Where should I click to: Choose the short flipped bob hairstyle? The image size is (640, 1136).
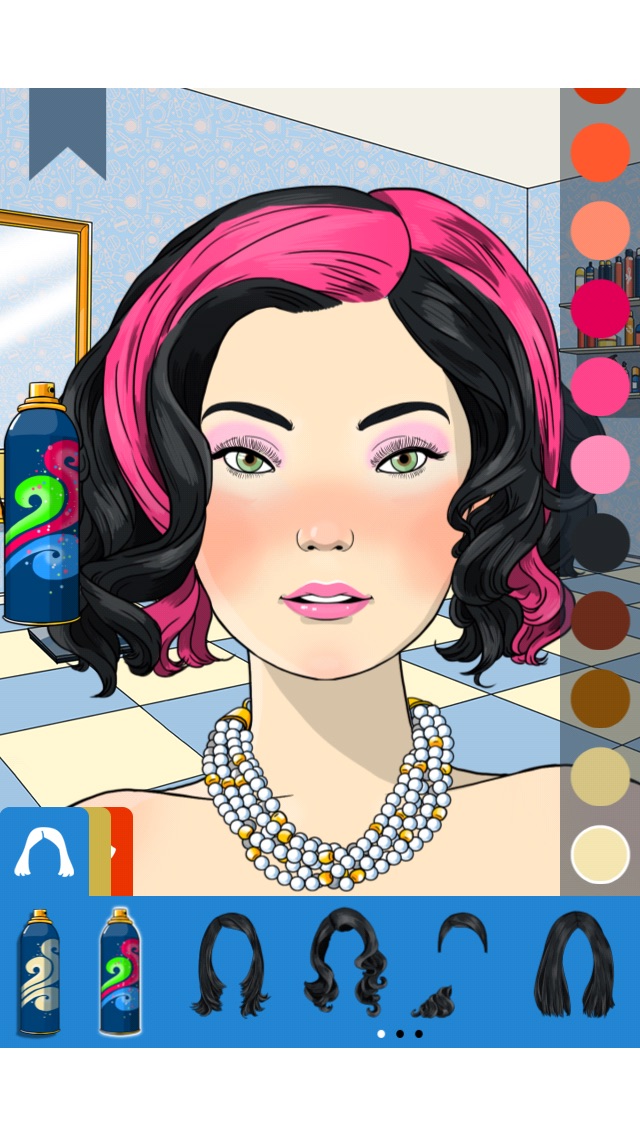[x=230, y=966]
